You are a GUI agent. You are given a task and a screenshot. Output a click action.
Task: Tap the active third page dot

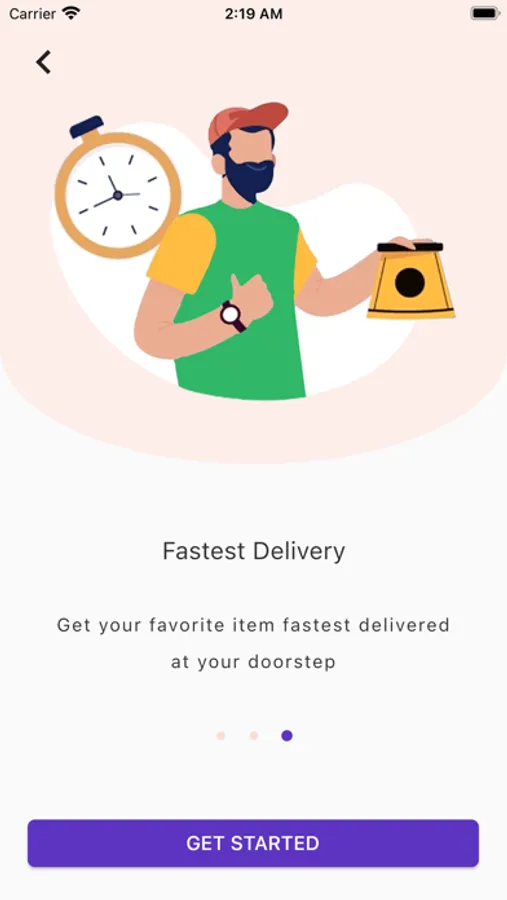tap(287, 735)
